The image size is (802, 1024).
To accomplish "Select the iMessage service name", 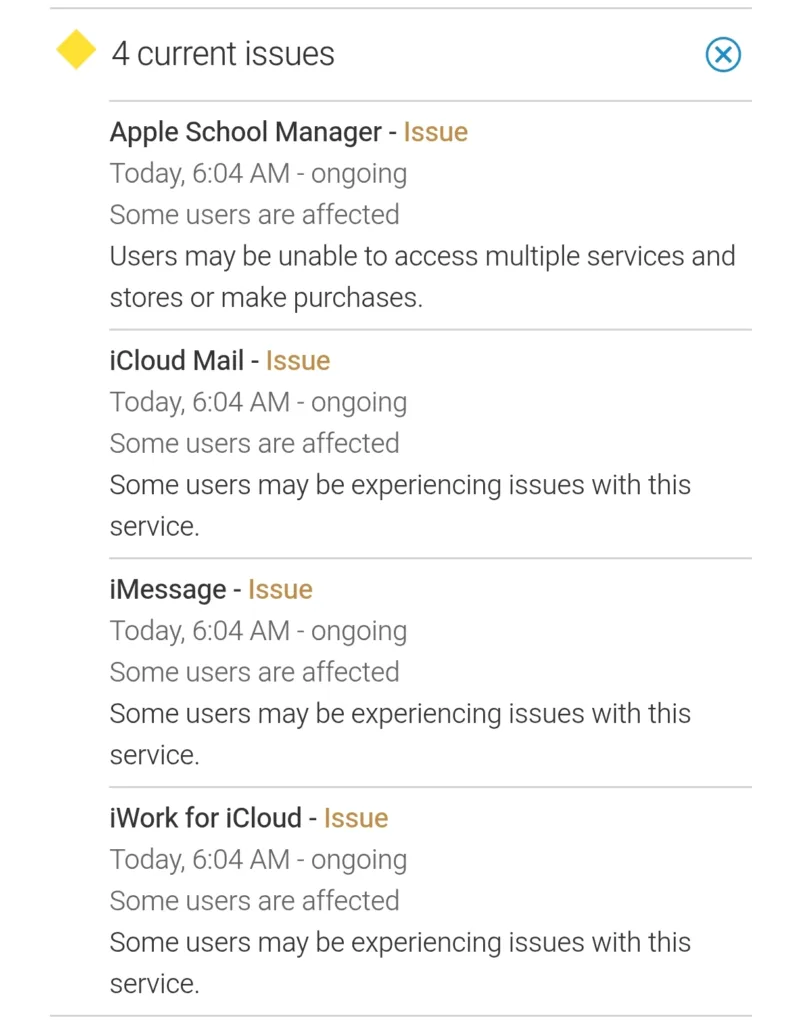I will [170, 590].
